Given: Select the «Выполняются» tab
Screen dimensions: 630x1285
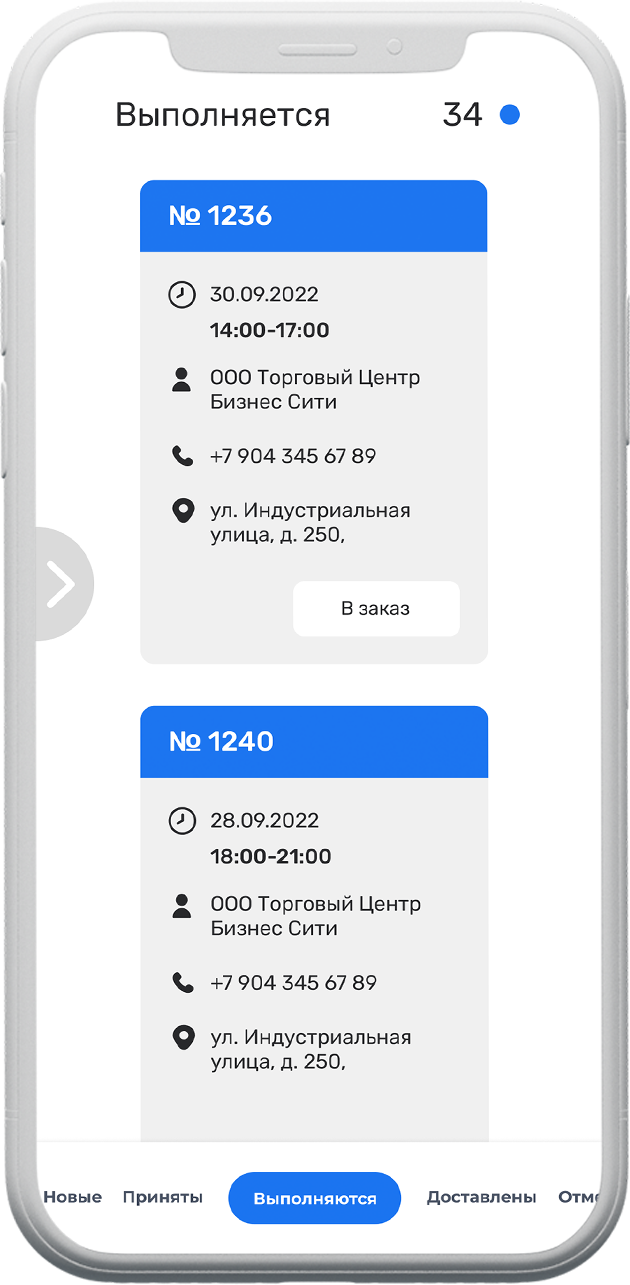Looking at the screenshot, I should click(x=315, y=1198).
